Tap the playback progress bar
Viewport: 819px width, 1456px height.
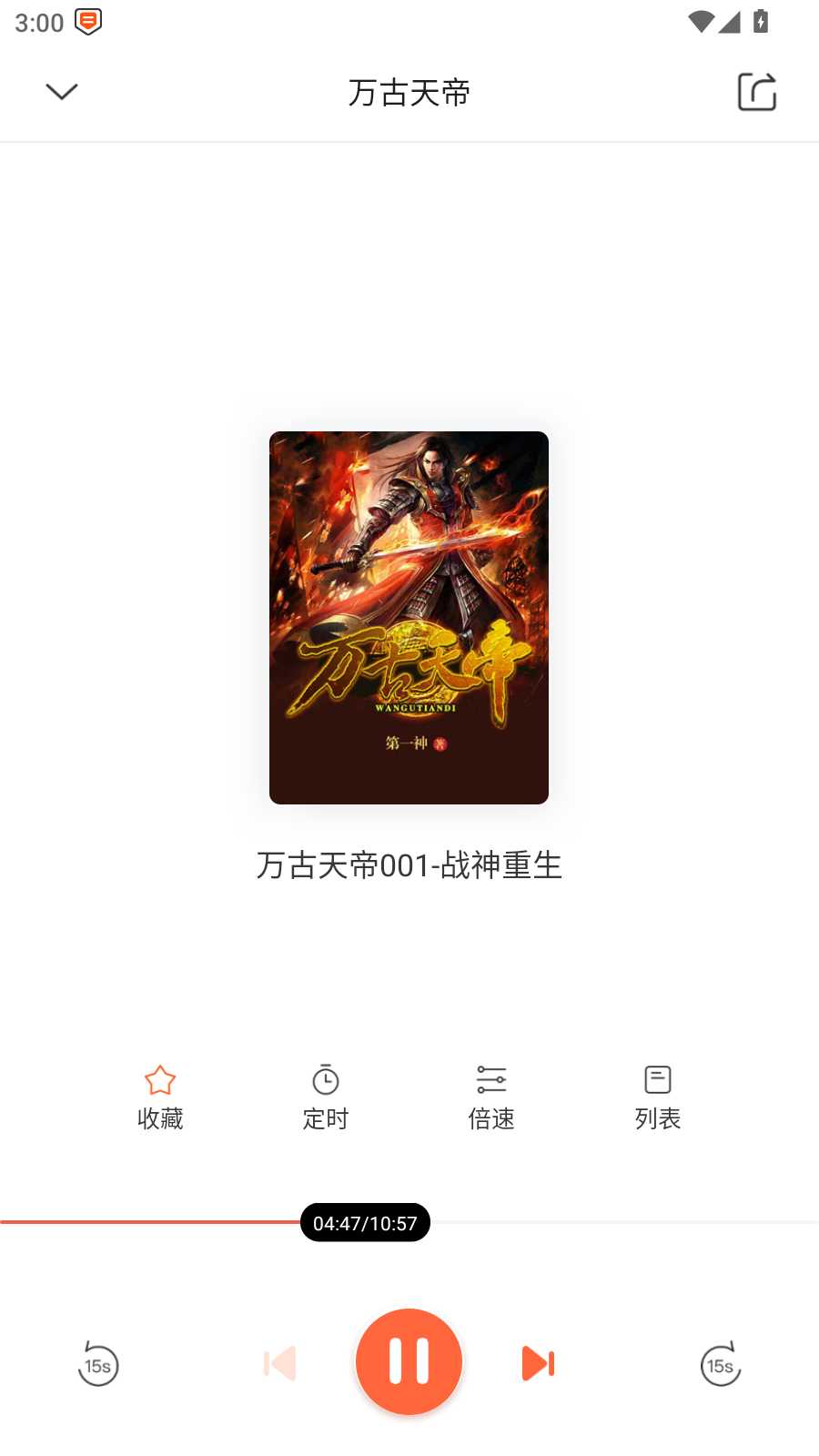click(x=591, y=1222)
